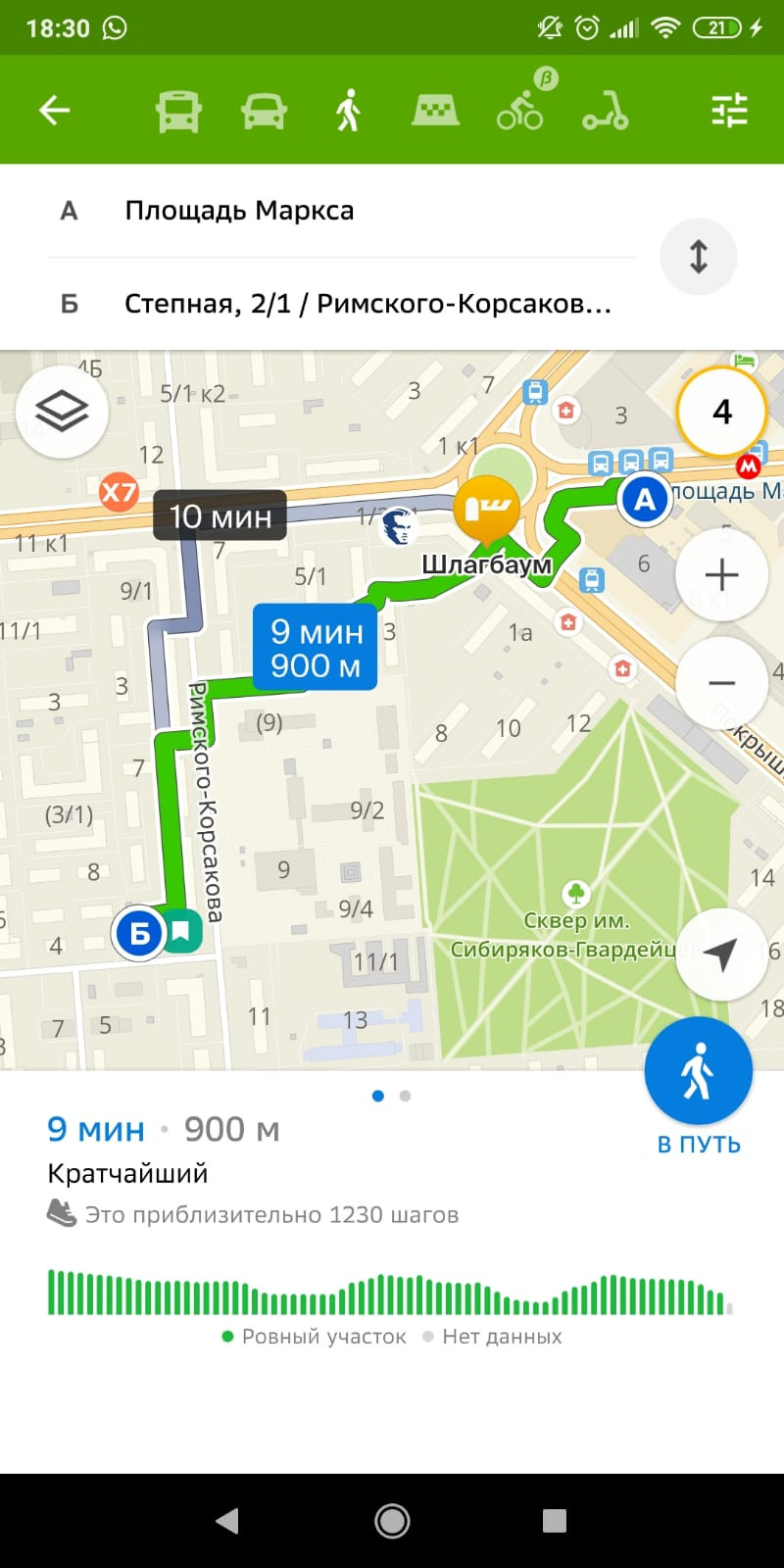The width and height of the screenshot is (784, 1568).
Task: Edit starting point Площадь Маркса
Action: 343,211
